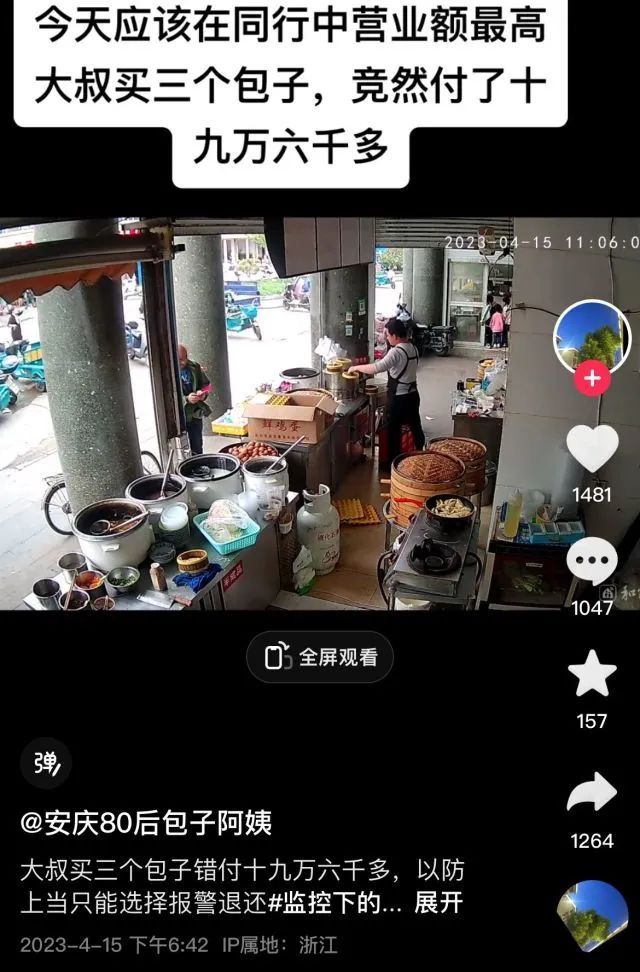Viewport: 640px width, 972px height.
Task: Tap 全屏观看 to watch fullscreen
Action: (x=320, y=657)
